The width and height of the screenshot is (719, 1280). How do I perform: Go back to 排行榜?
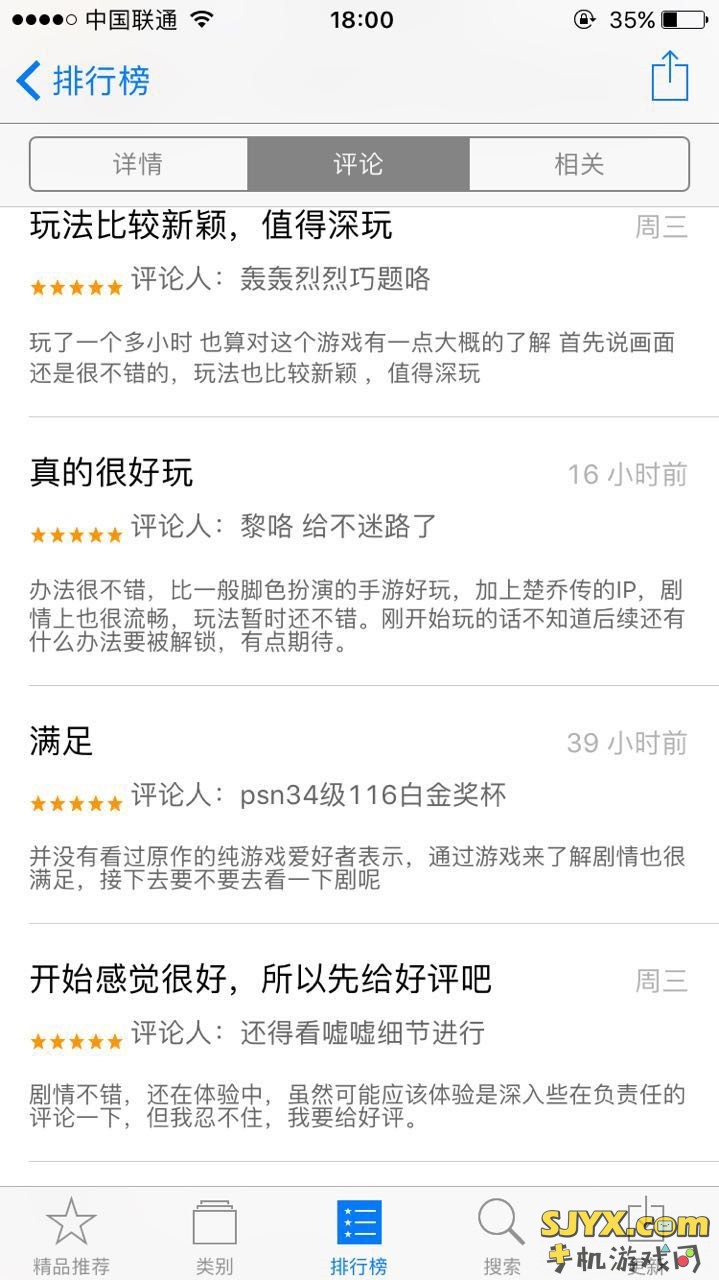tap(84, 80)
